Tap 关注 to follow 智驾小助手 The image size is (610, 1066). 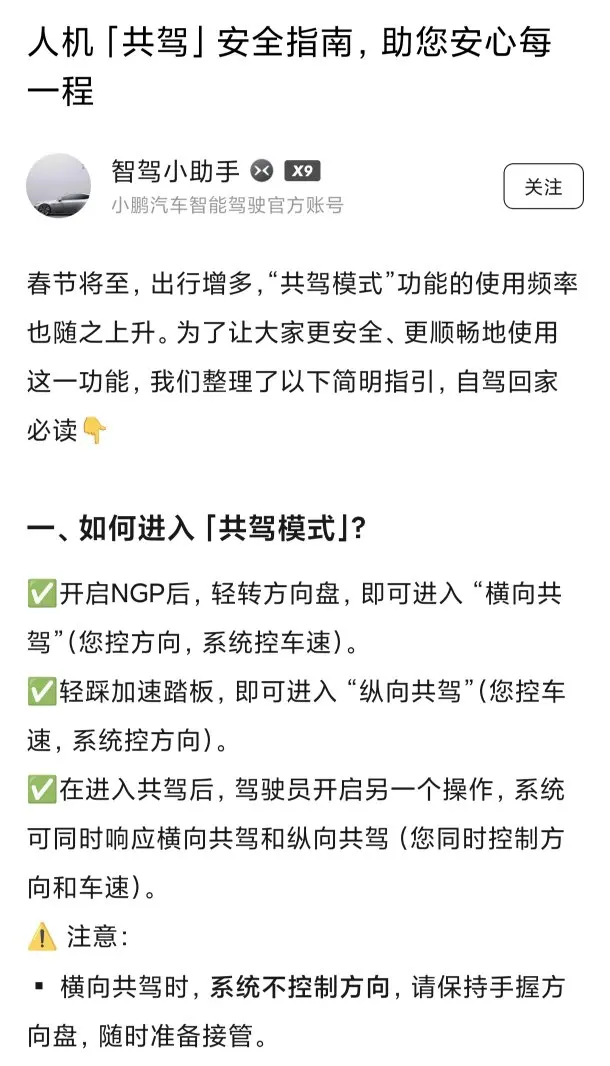tap(543, 186)
